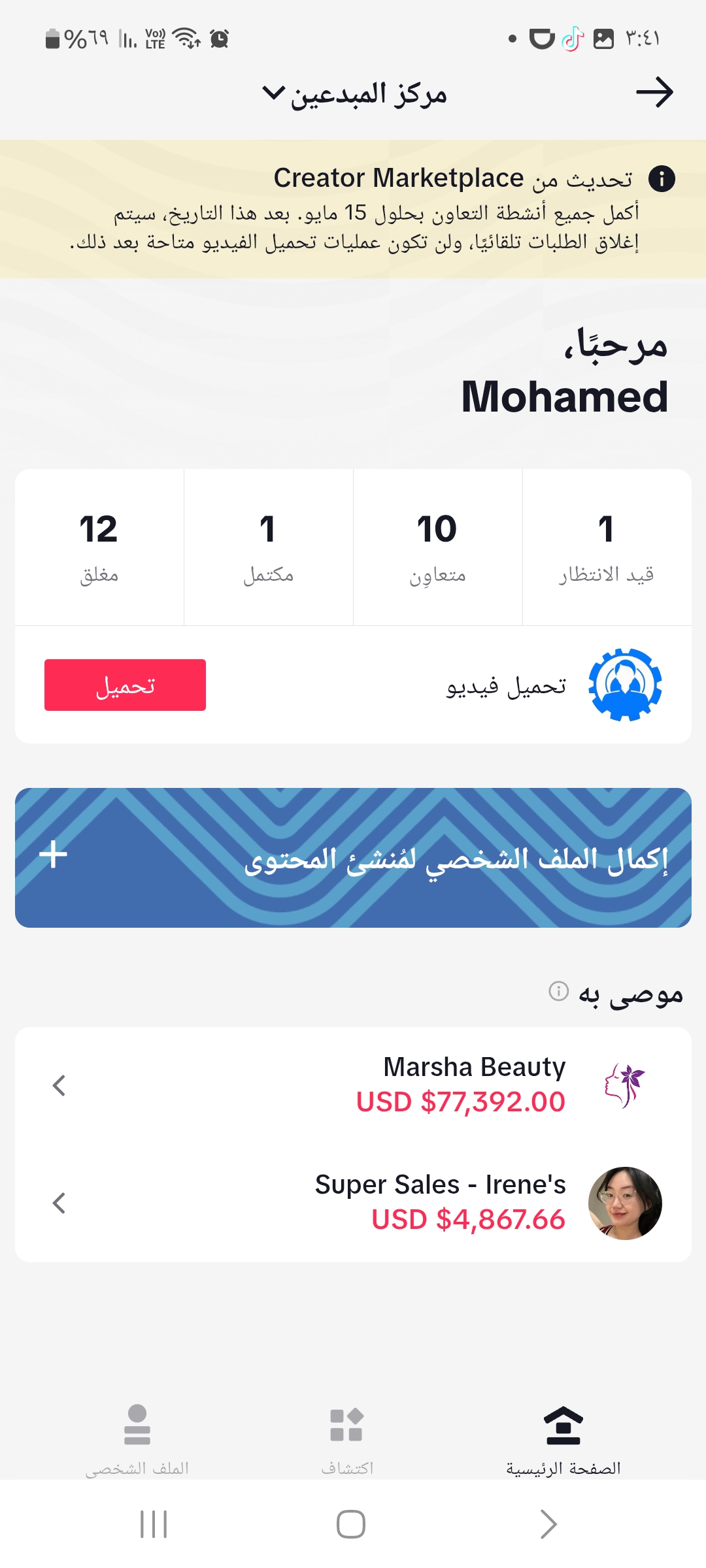Tap the red تحميل upload button
The height and width of the screenshot is (1568, 706).
click(125, 685)
